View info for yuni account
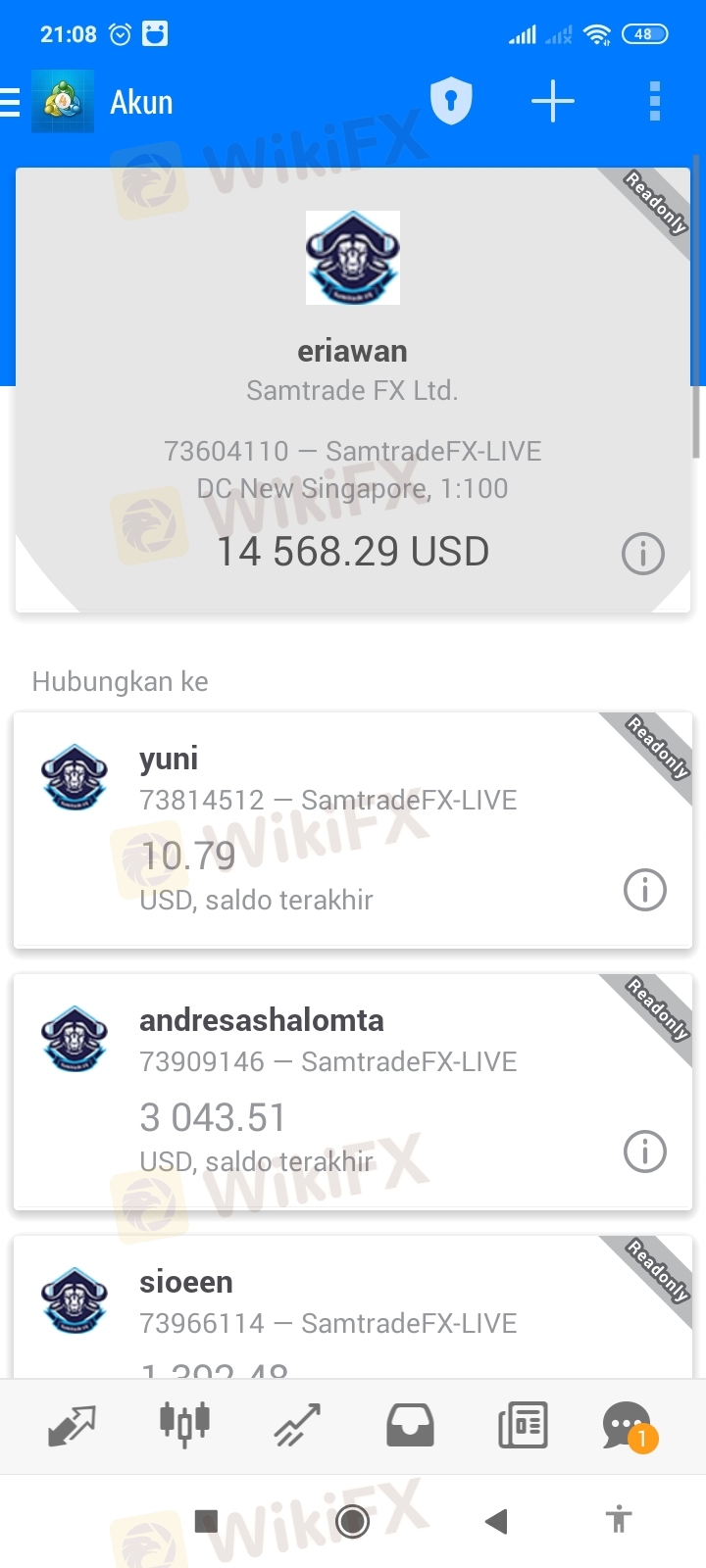Viewport: 706px width, 1568px height. click(645, 890)
